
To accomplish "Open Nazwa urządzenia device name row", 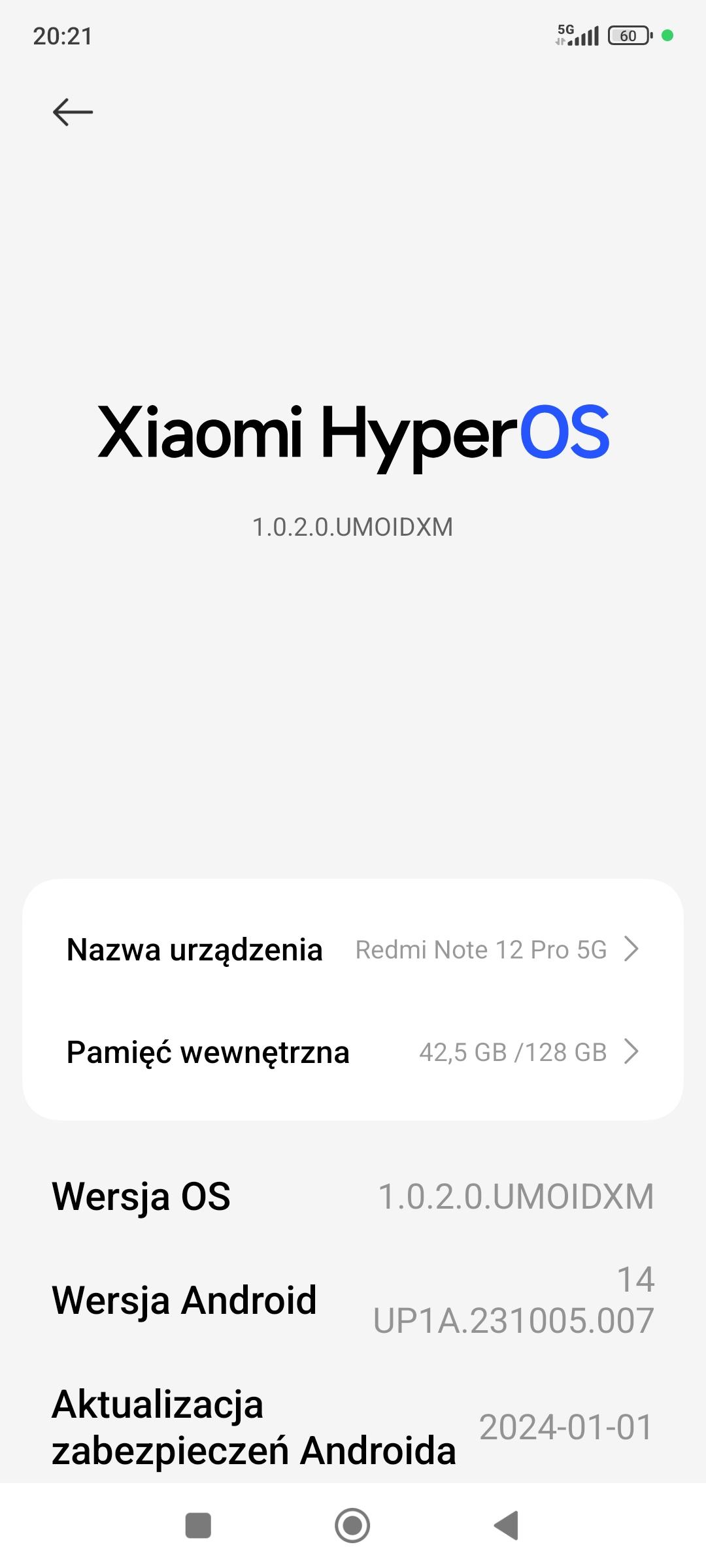I will [x=353, y=949].
